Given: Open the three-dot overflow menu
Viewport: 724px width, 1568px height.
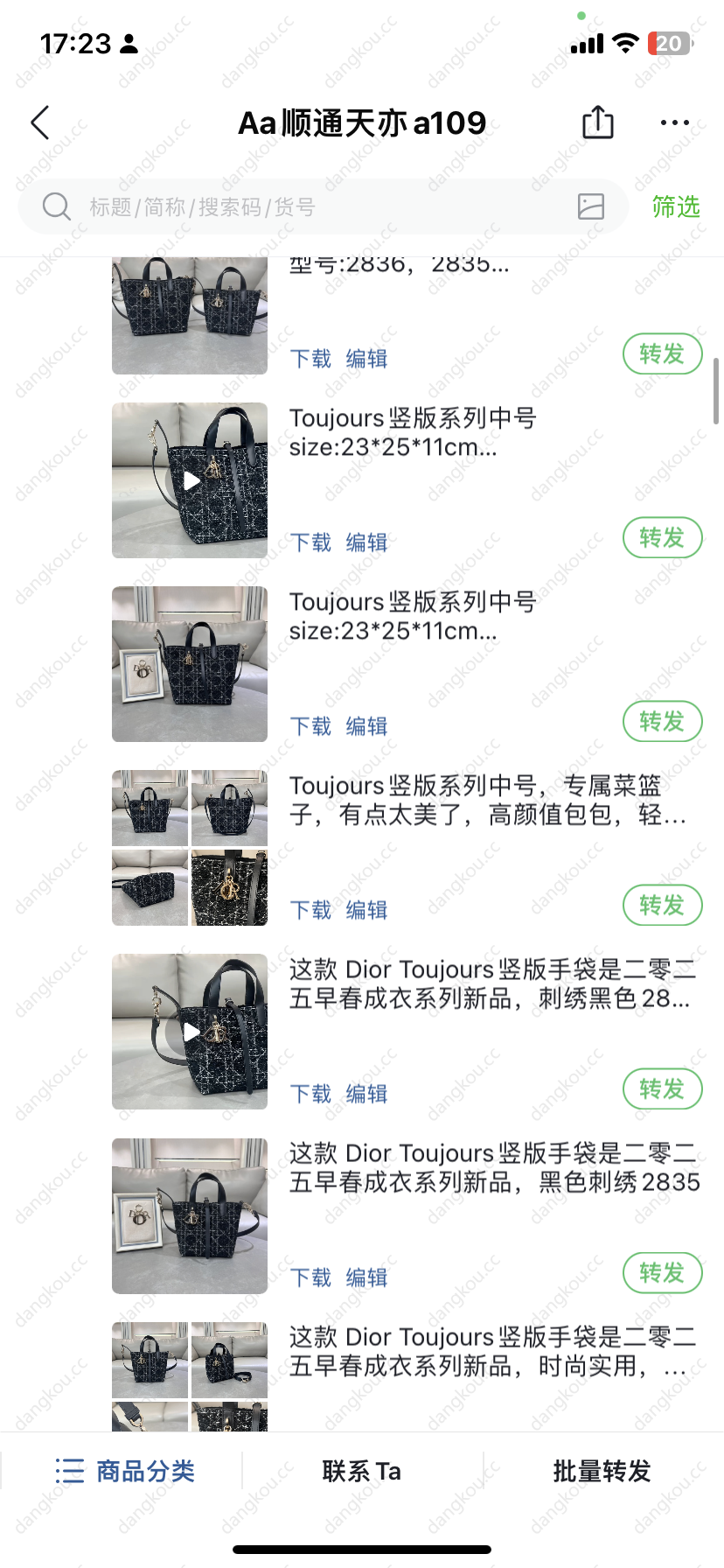Looking at the screenshot, I should (674, 123).
